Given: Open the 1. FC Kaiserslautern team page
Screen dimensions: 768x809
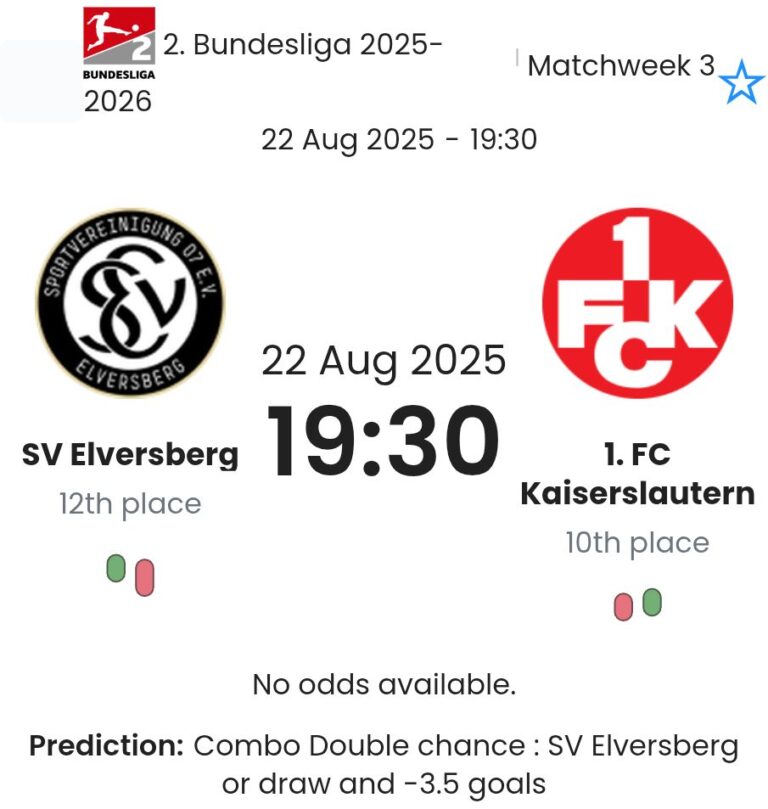Looking at the screenshot, I should [637, 473].
